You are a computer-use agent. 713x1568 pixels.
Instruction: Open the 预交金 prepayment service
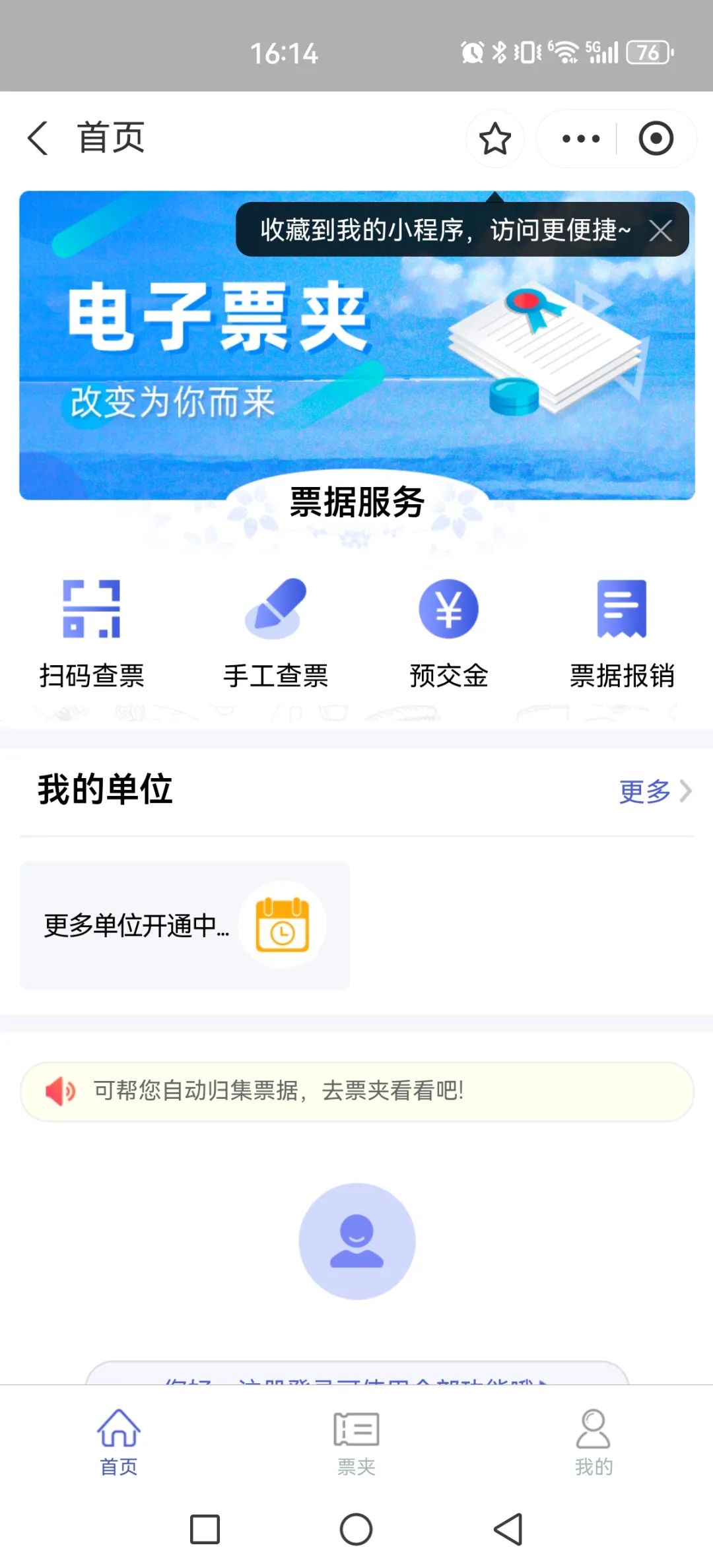(x=449, y=634)
